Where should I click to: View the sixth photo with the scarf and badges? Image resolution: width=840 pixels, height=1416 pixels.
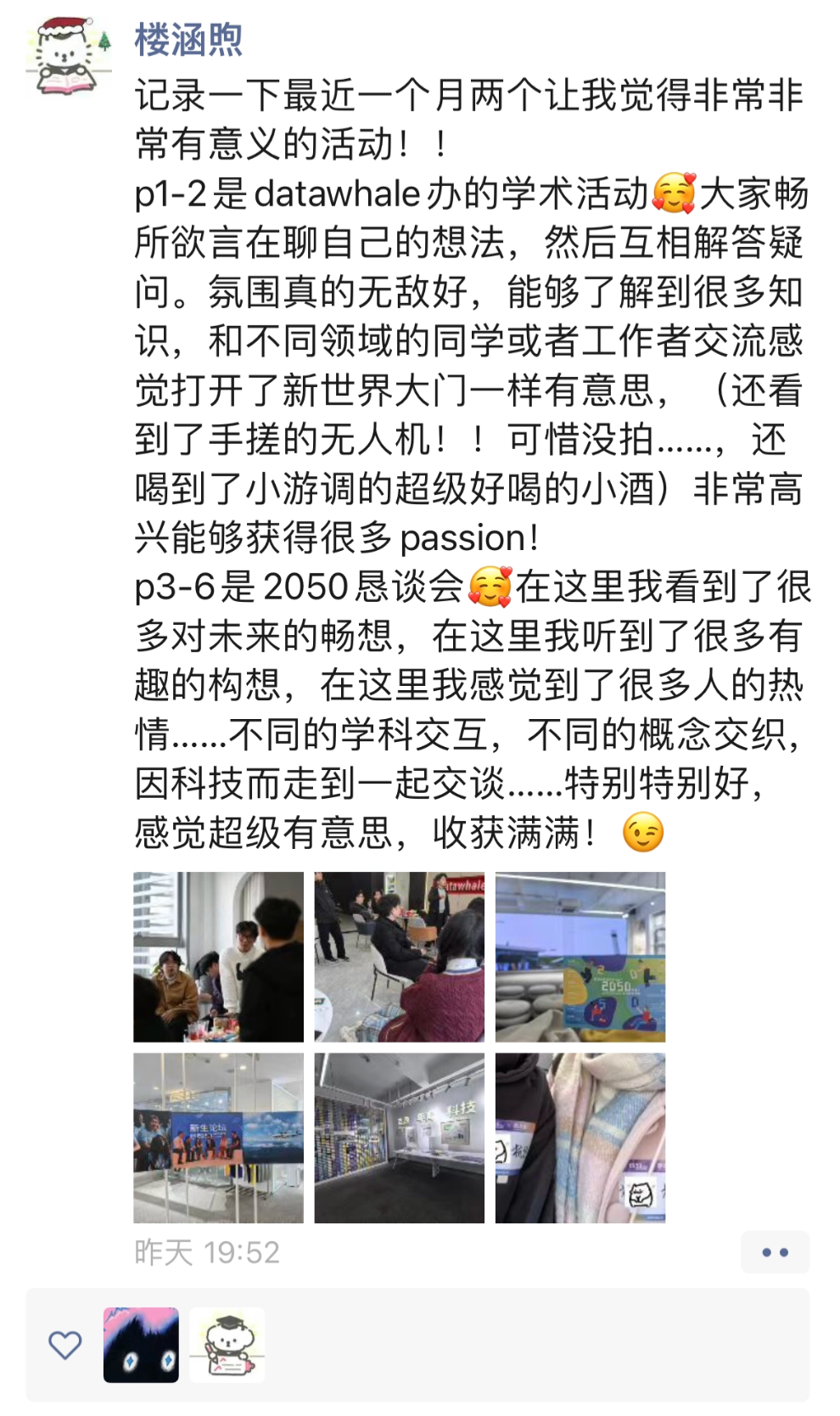click(580, 1138)
